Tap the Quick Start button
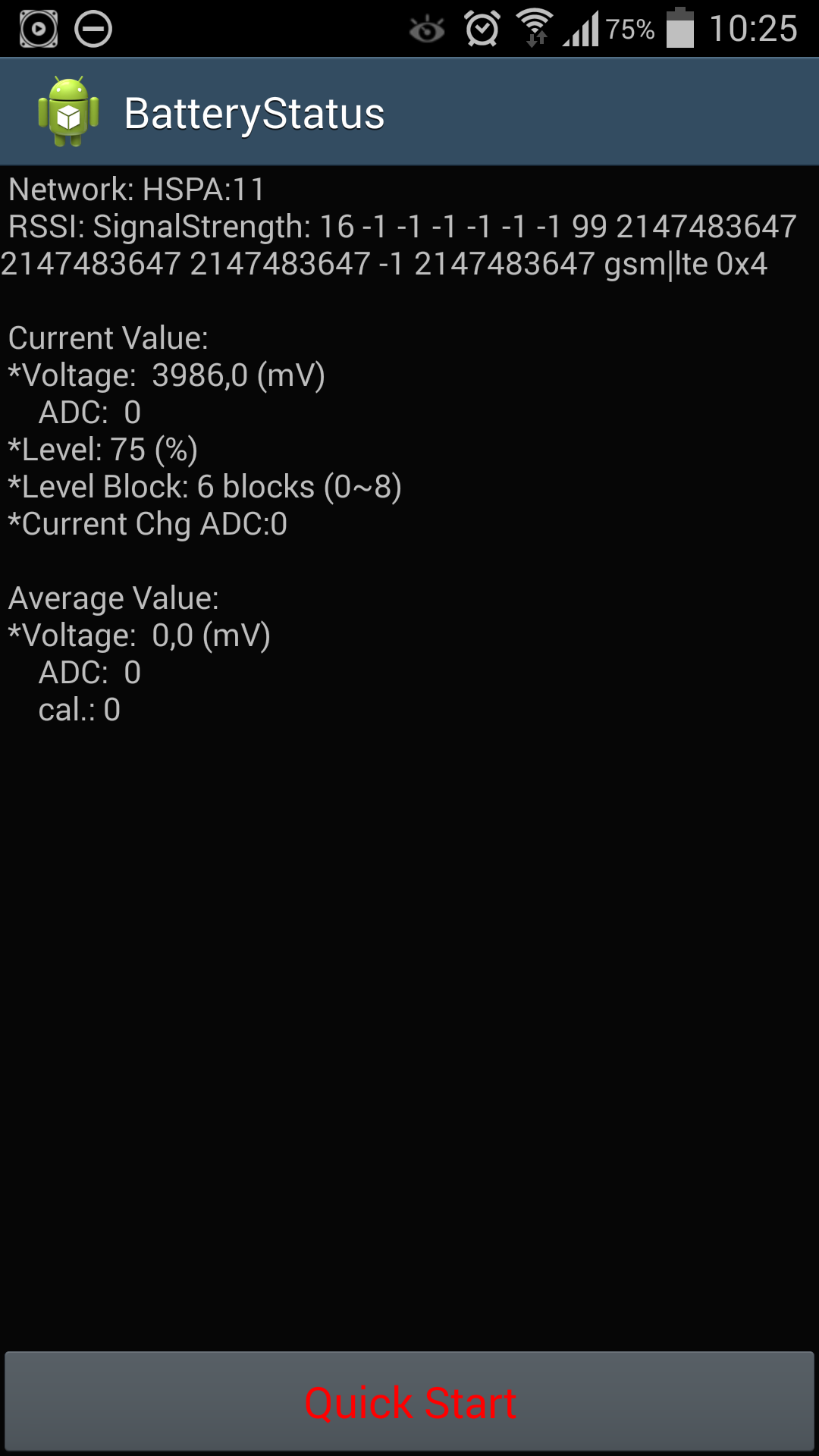 click(409, 1401)
